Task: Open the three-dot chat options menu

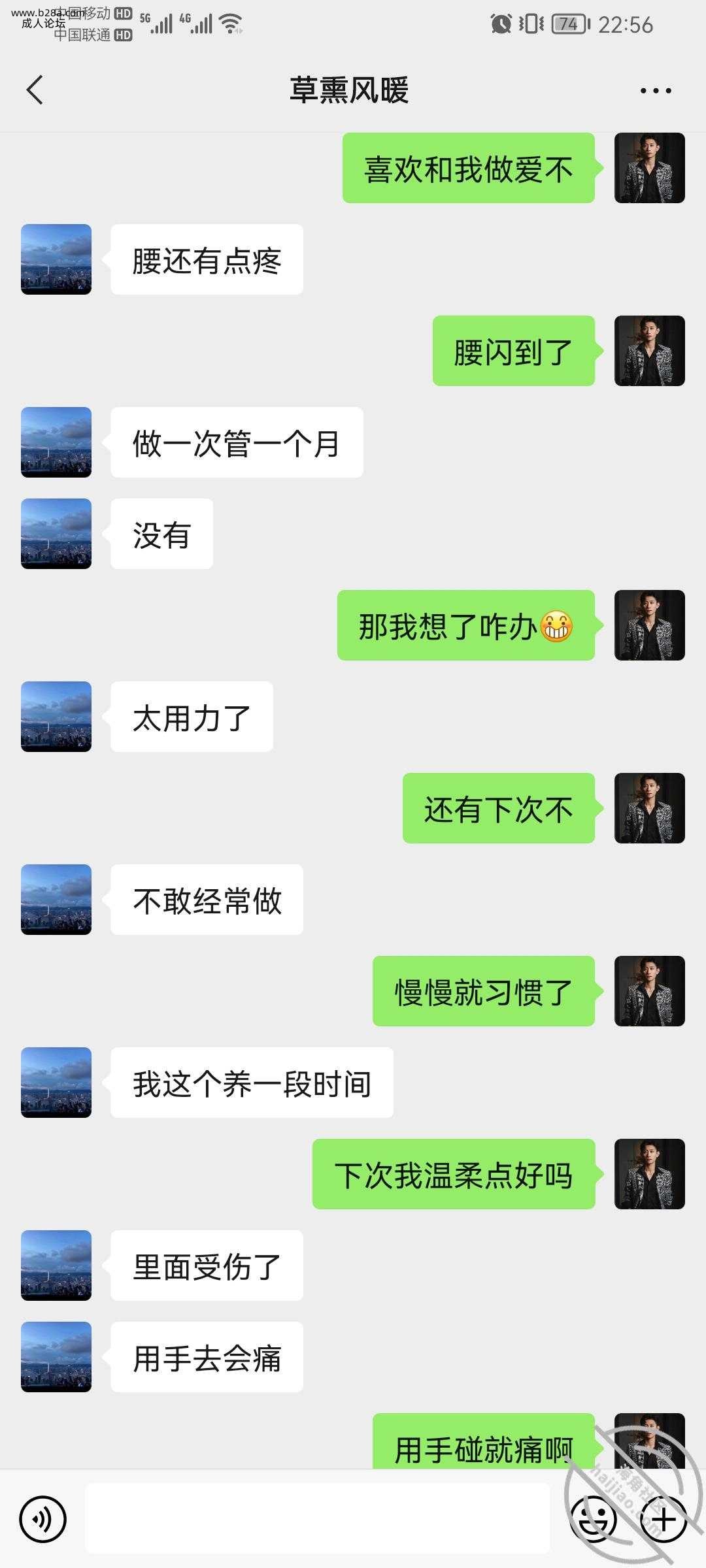Action: 656,91
